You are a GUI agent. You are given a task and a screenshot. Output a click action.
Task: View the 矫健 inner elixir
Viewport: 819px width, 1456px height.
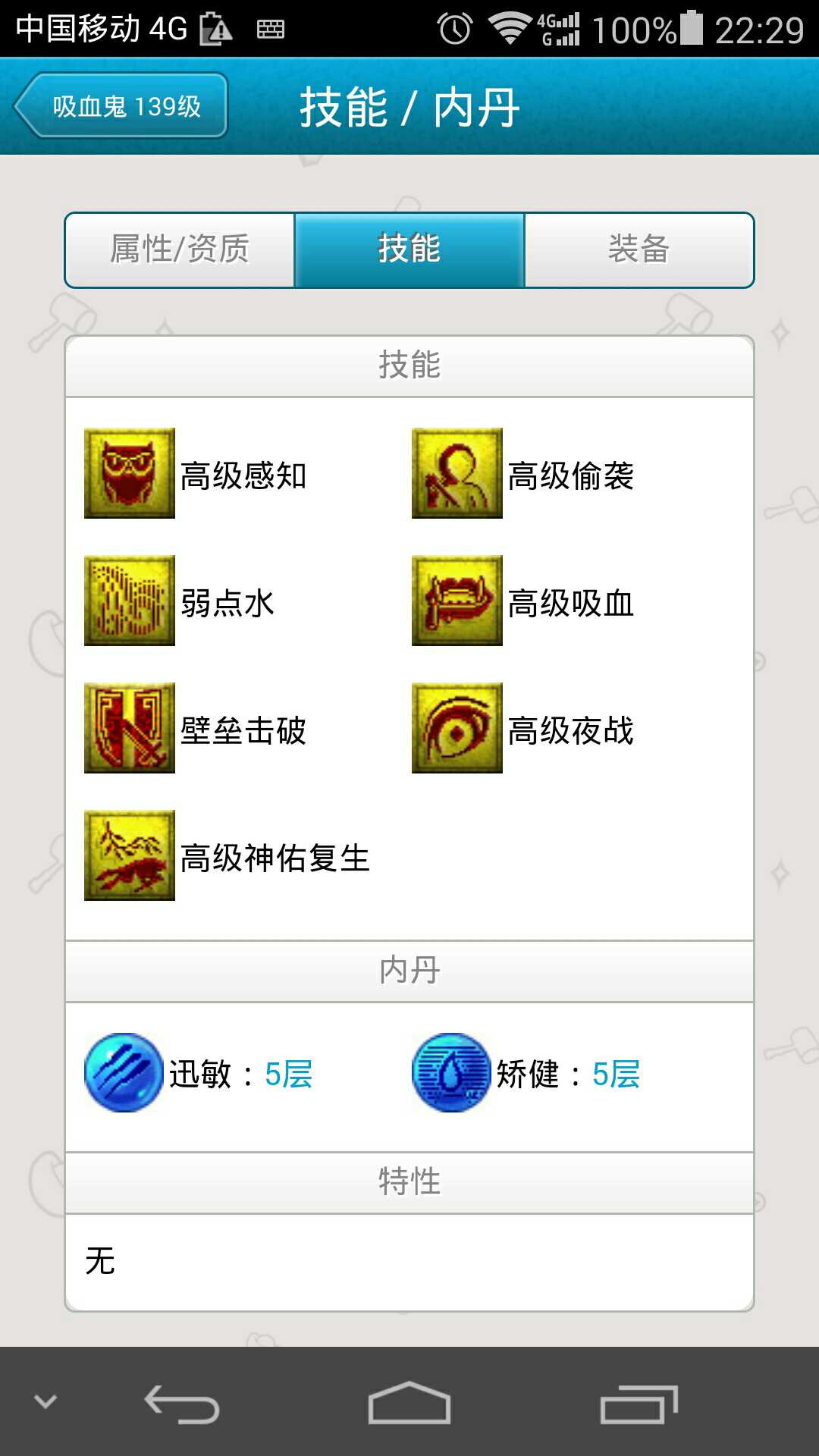coord(451,1073)
